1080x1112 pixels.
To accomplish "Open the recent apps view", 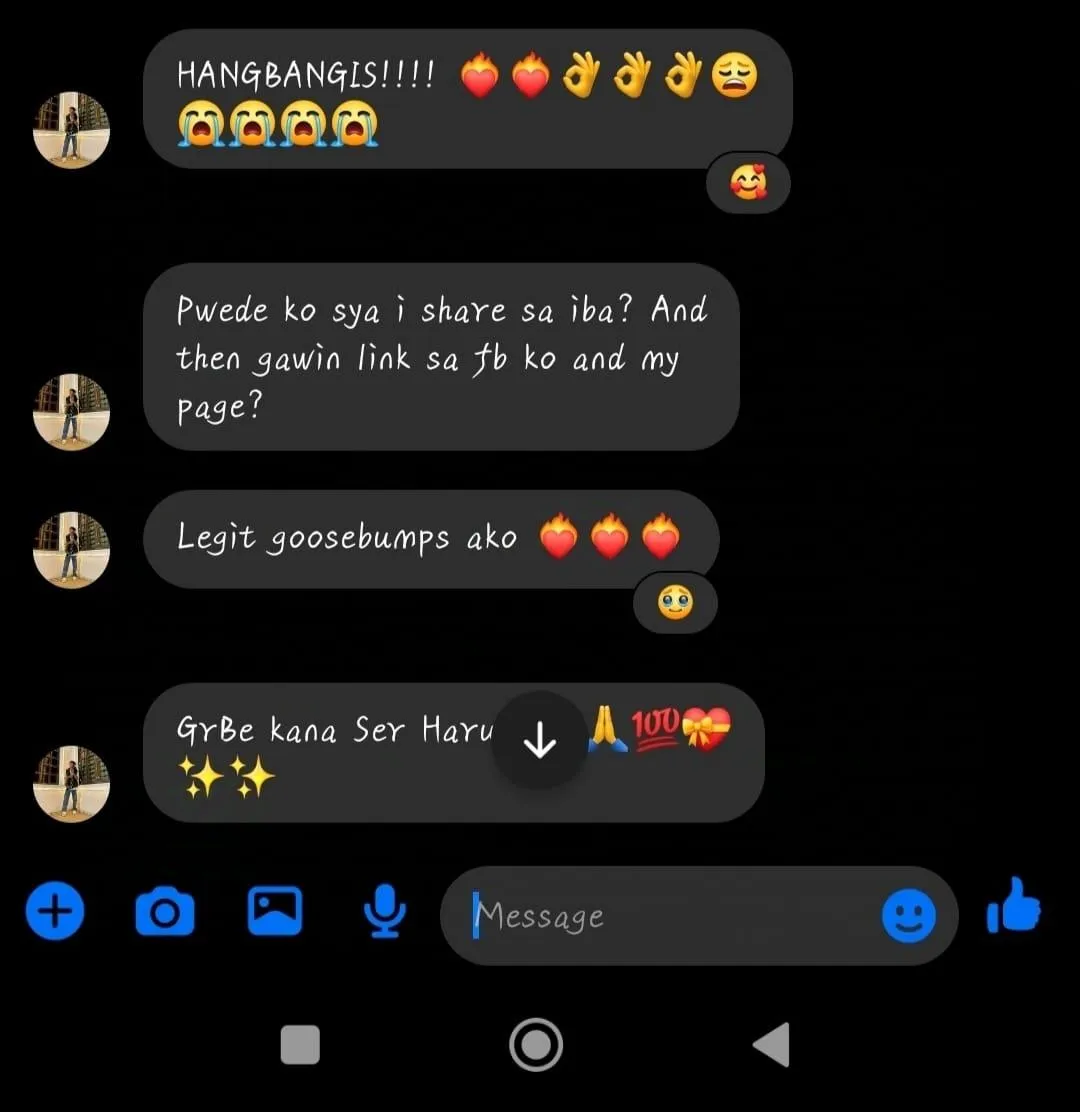I will click(x=301, y=1044).
